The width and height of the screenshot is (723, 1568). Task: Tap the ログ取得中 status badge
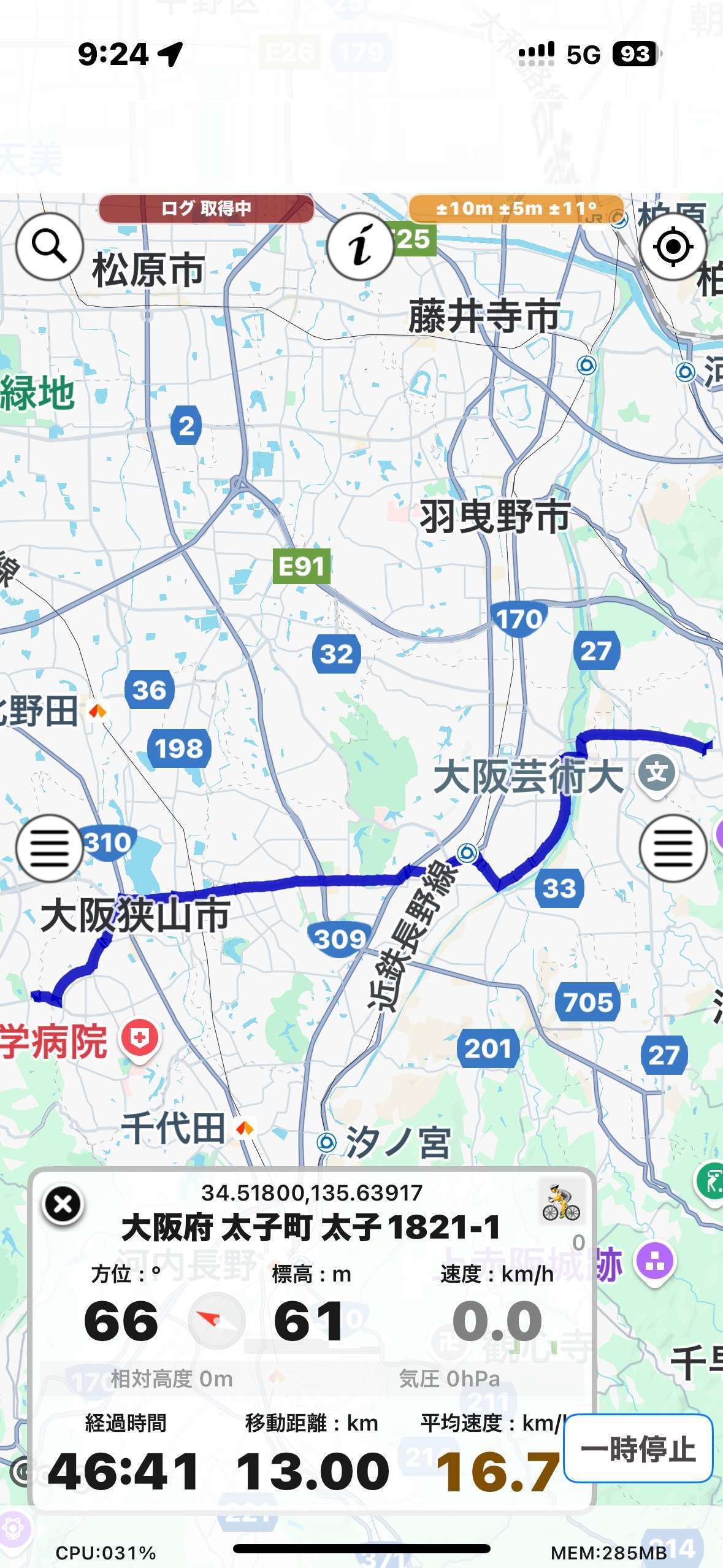206,209
